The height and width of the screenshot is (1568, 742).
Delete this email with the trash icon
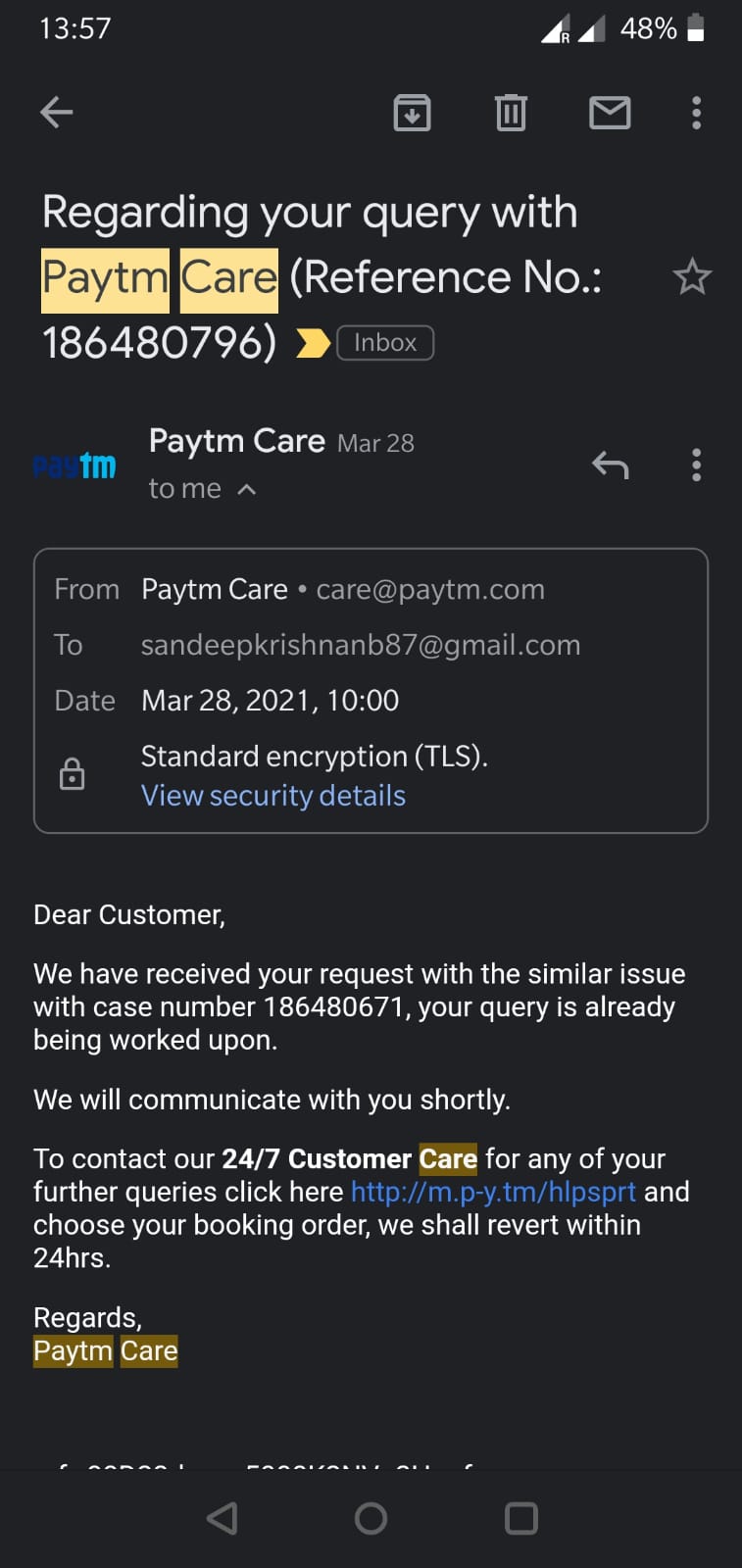[x=511, y=113]
